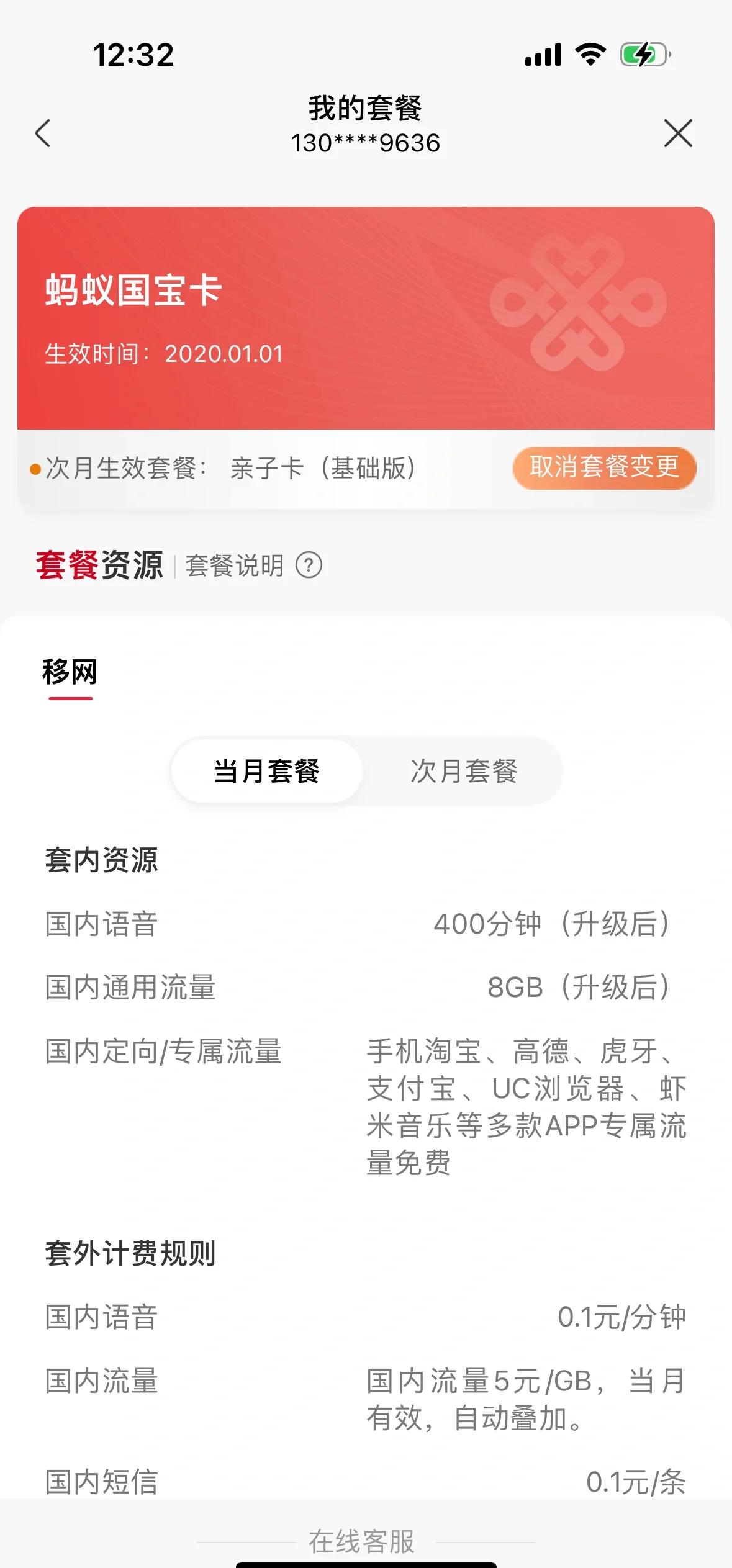
Task: Tap the back arrow at top left
Action: (x=42, y=133)
